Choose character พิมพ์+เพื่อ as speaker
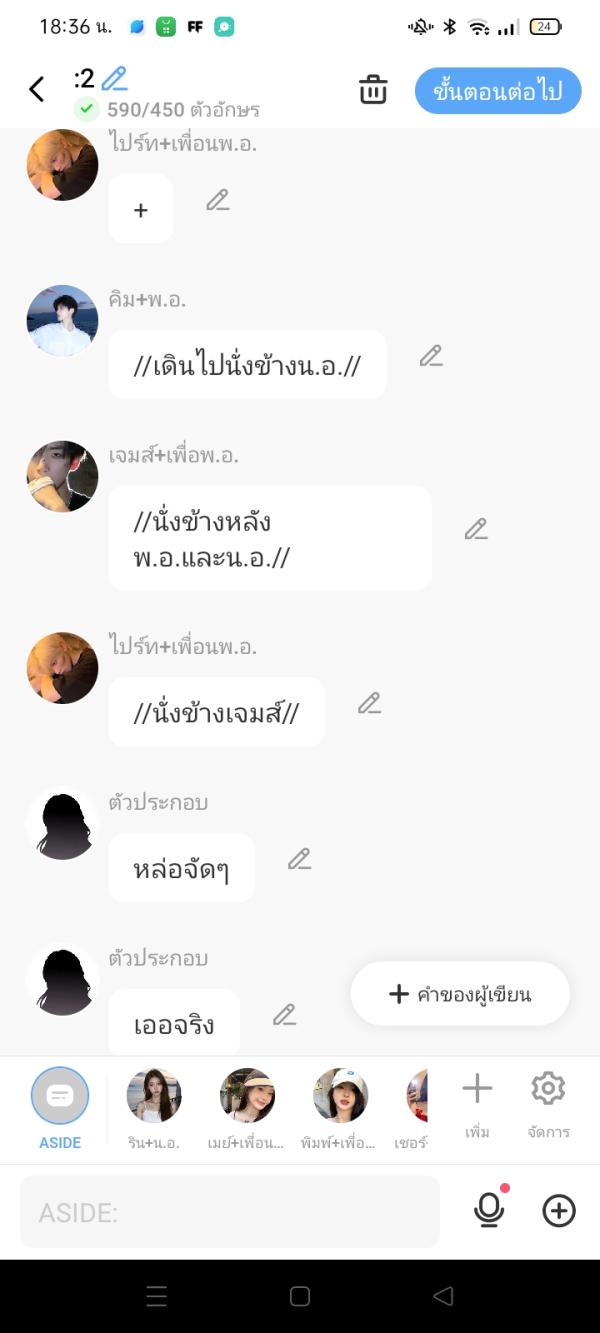 point(340,1106)
